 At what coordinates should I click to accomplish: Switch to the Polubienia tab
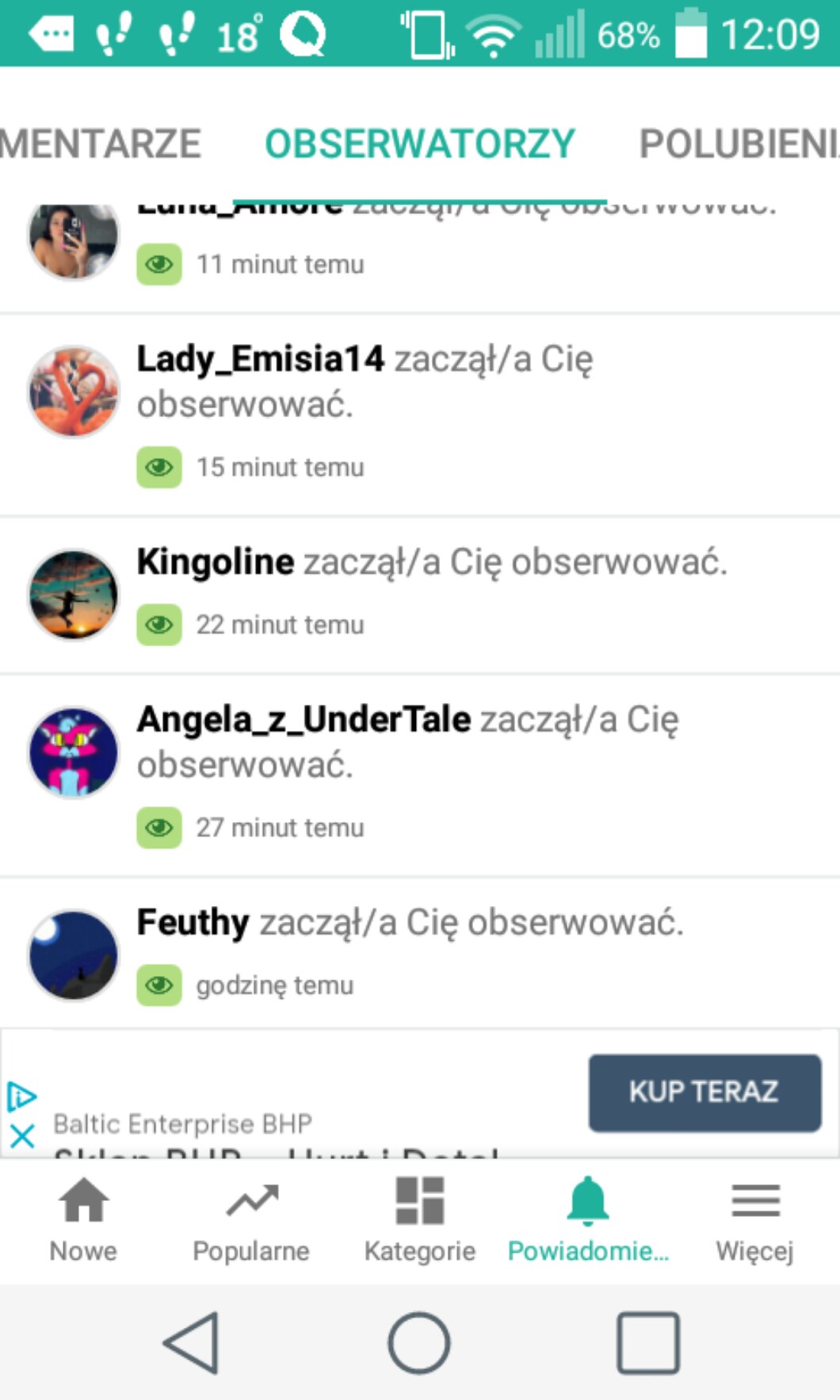tap(737, 144)
